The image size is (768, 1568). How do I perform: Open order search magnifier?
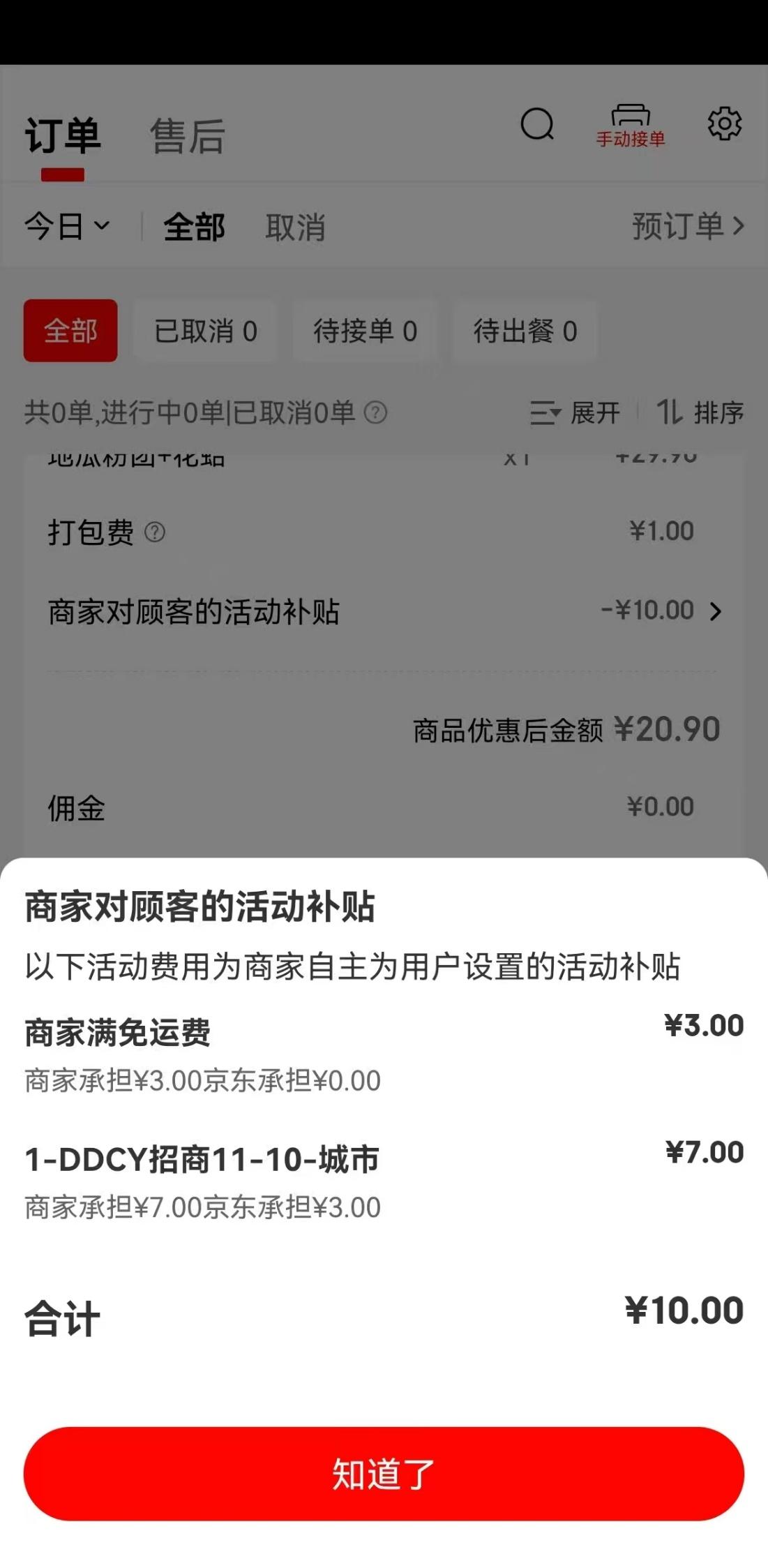tap(537, 125)
